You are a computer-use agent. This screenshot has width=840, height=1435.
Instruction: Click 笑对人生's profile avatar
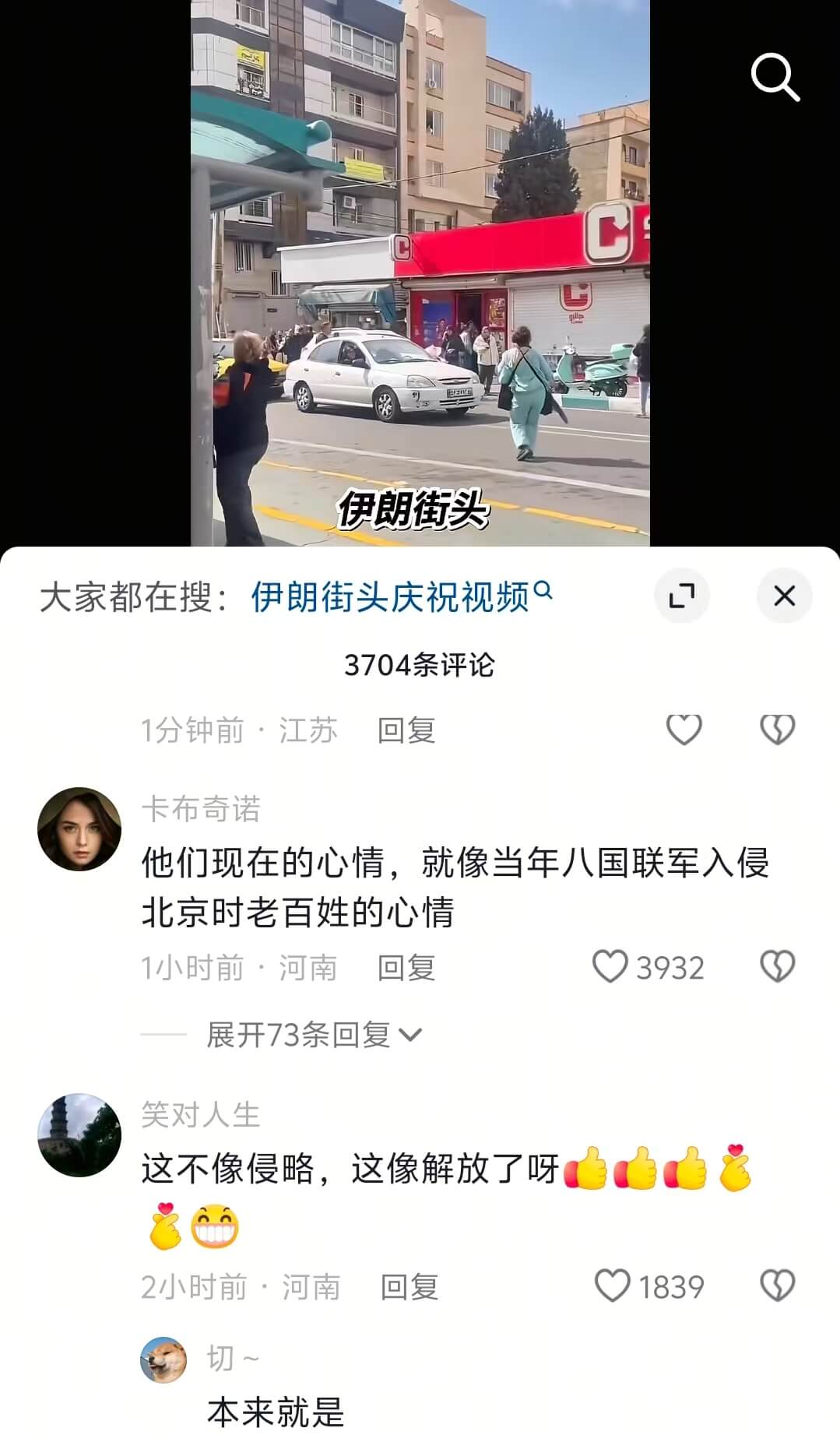coord(80,1134)
